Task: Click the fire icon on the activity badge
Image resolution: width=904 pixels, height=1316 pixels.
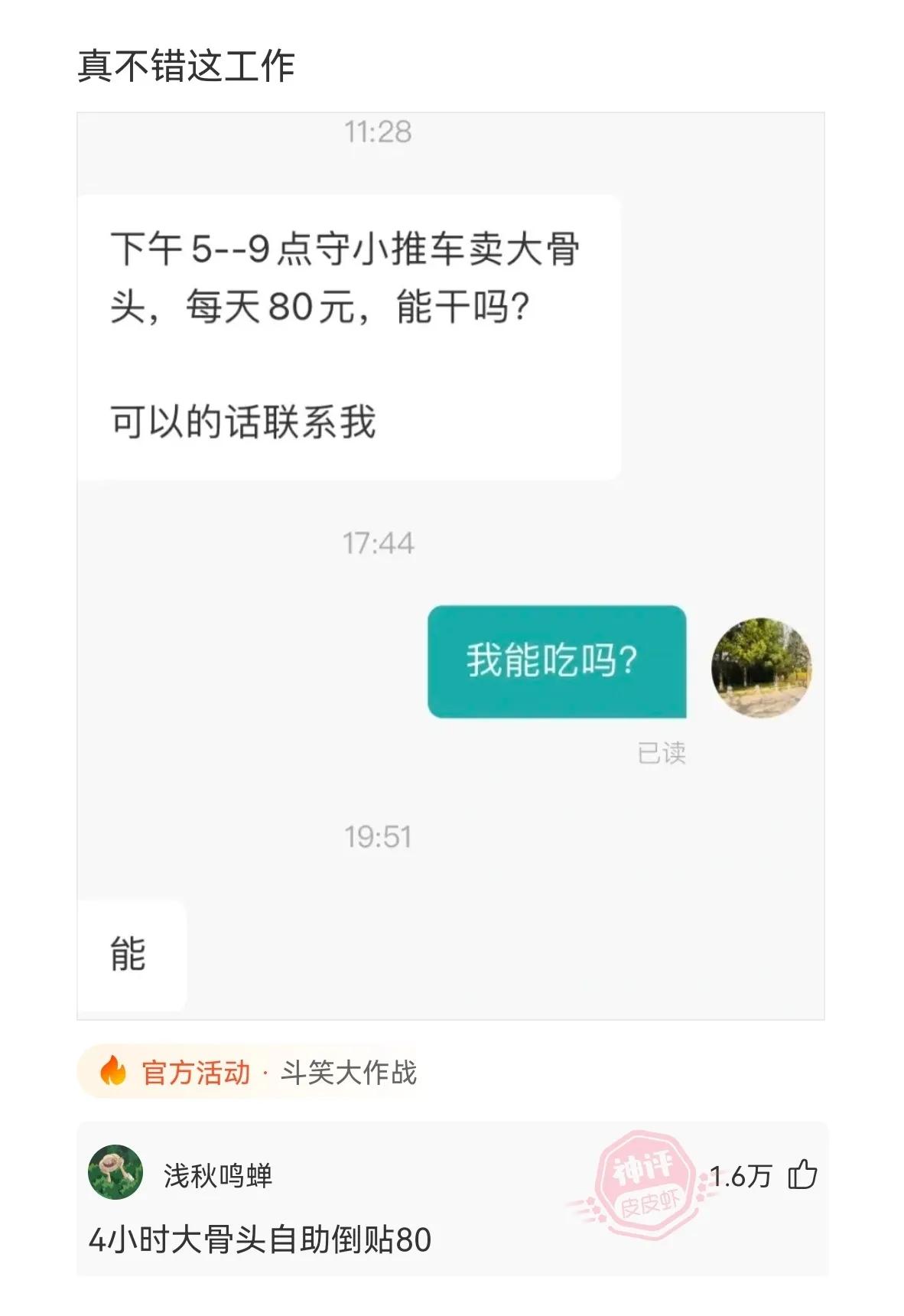Action: click(112, 1074)
